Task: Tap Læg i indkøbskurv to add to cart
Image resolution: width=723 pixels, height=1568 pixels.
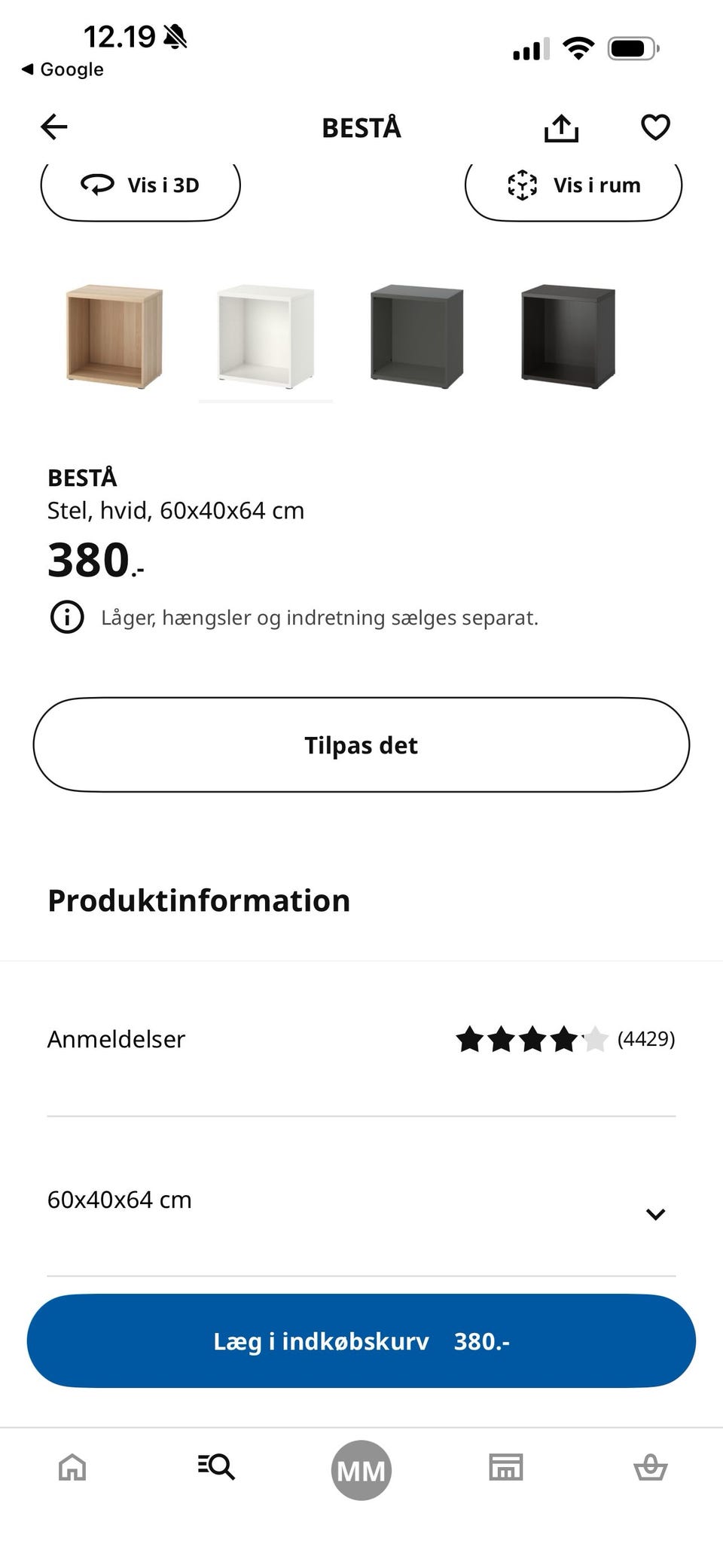Action: click(361, 1341)
